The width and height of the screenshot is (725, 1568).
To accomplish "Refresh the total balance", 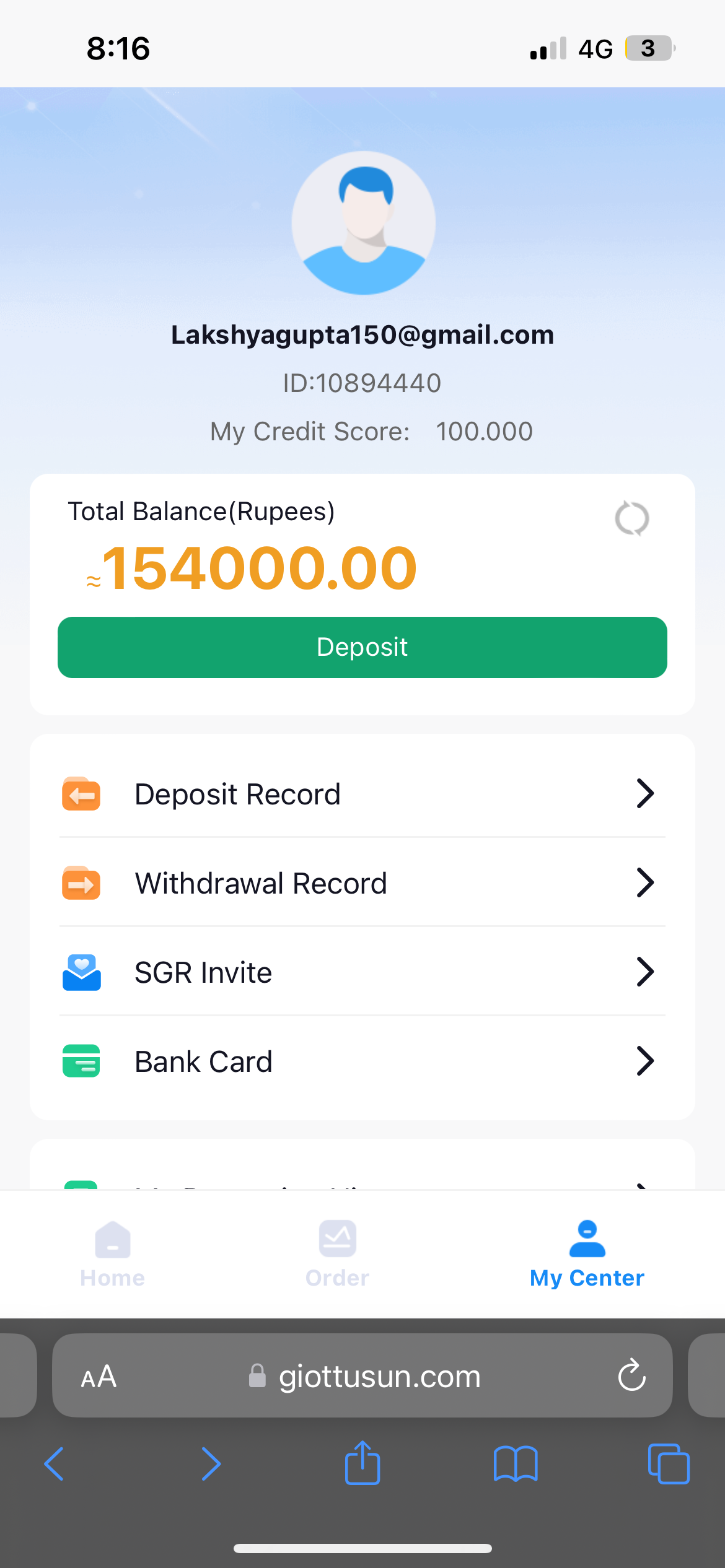I will coord(631,518).
